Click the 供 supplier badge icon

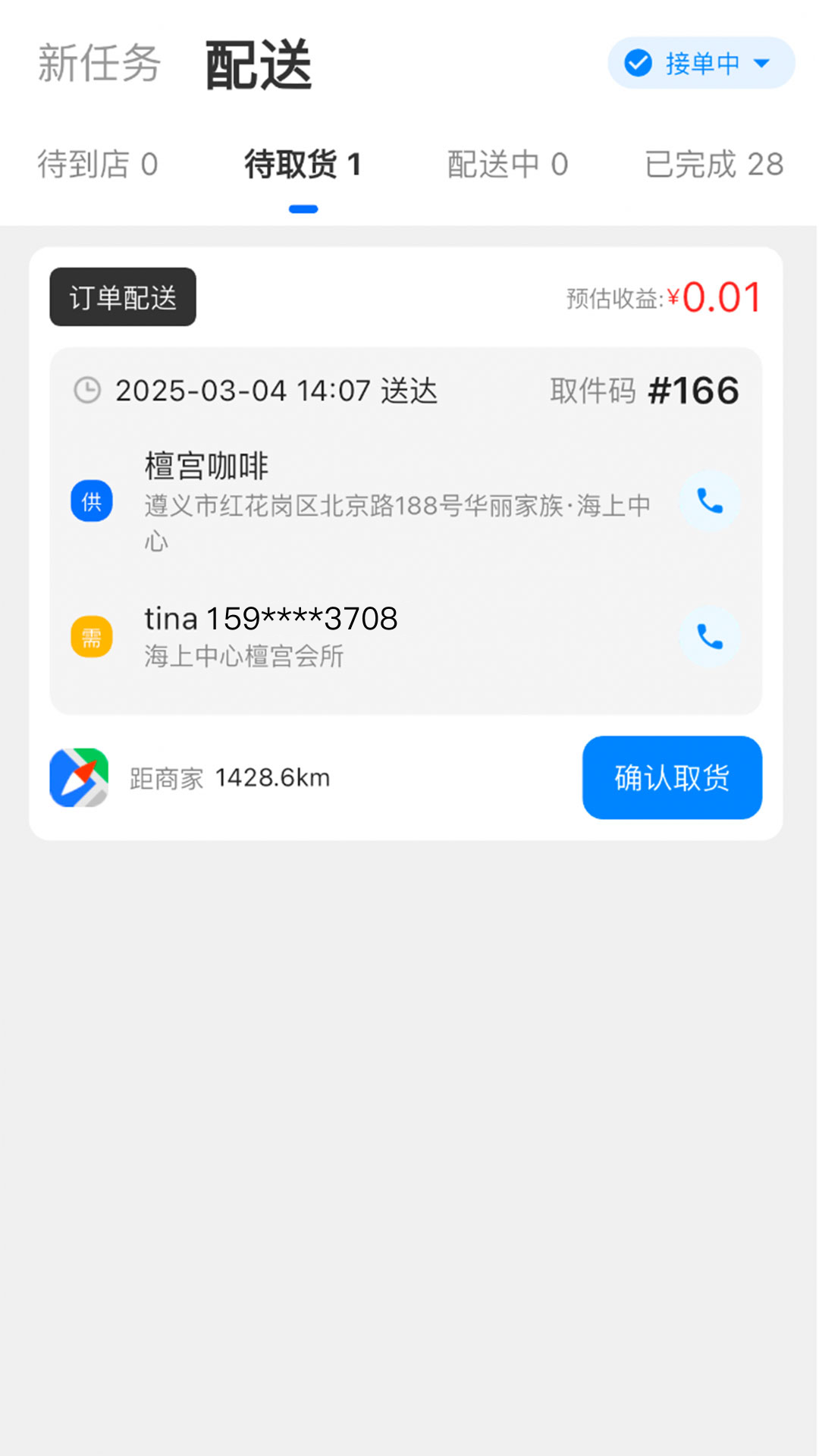pos(91,500)
